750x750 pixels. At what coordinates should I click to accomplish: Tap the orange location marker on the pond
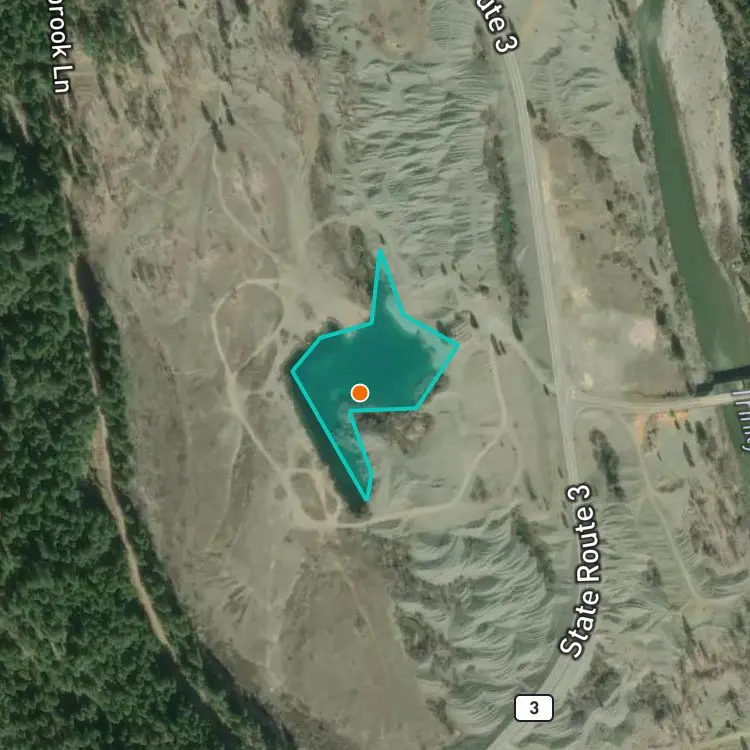coord(360,393)
